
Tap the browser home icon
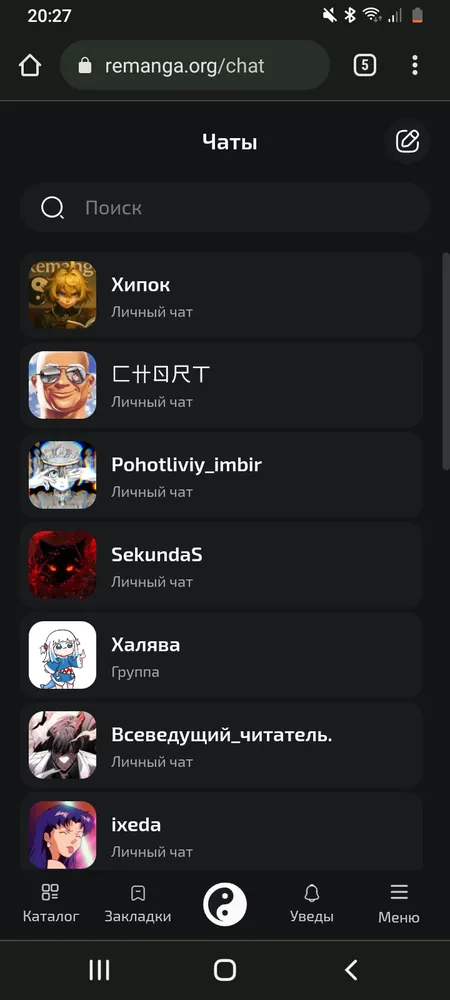[30, 66]
